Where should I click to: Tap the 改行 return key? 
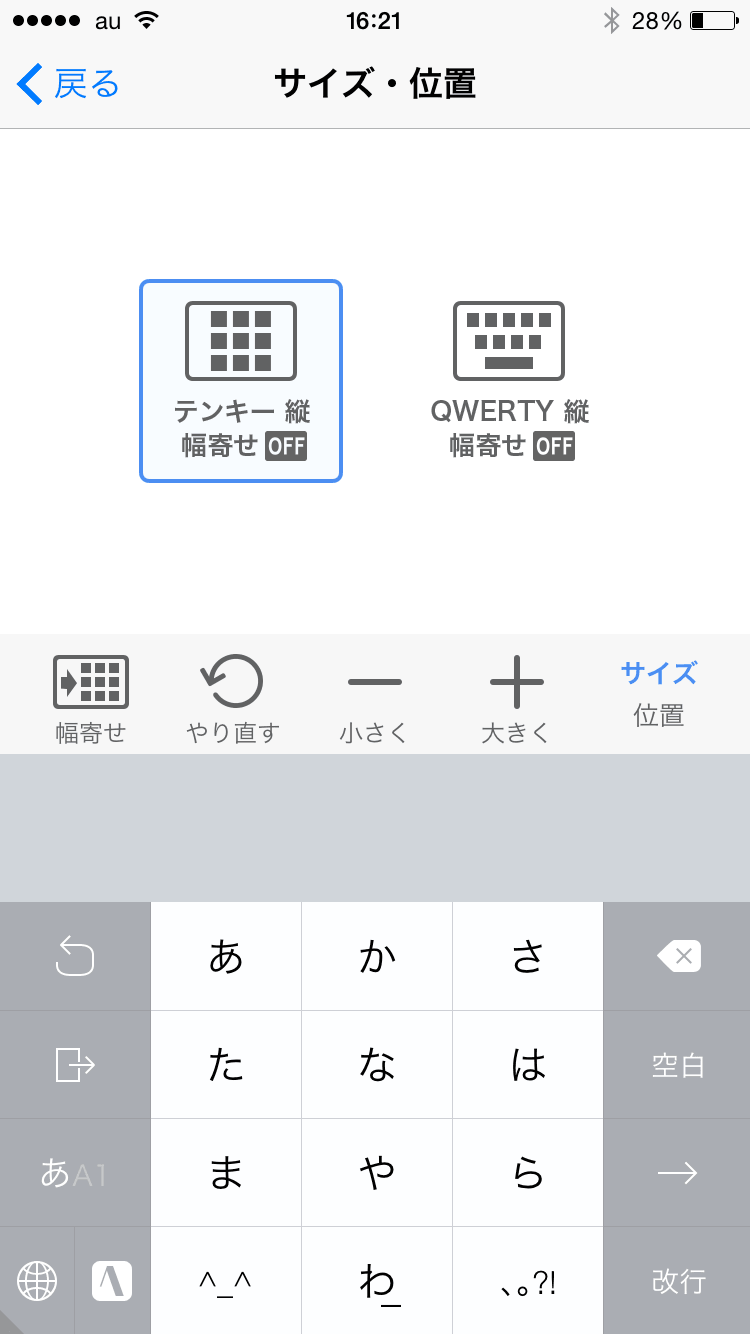tap(678, 1281)
